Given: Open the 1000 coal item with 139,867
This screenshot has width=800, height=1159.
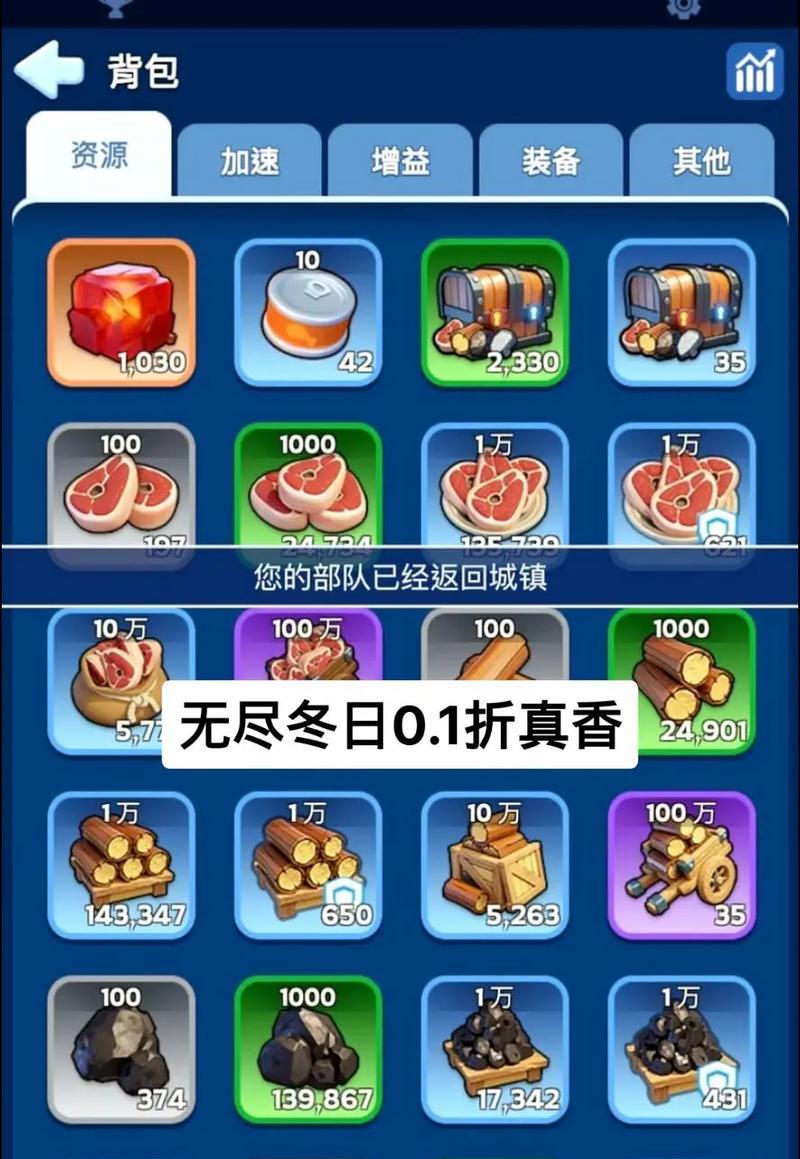Looking at the screenshot, I should (308, 1050).
